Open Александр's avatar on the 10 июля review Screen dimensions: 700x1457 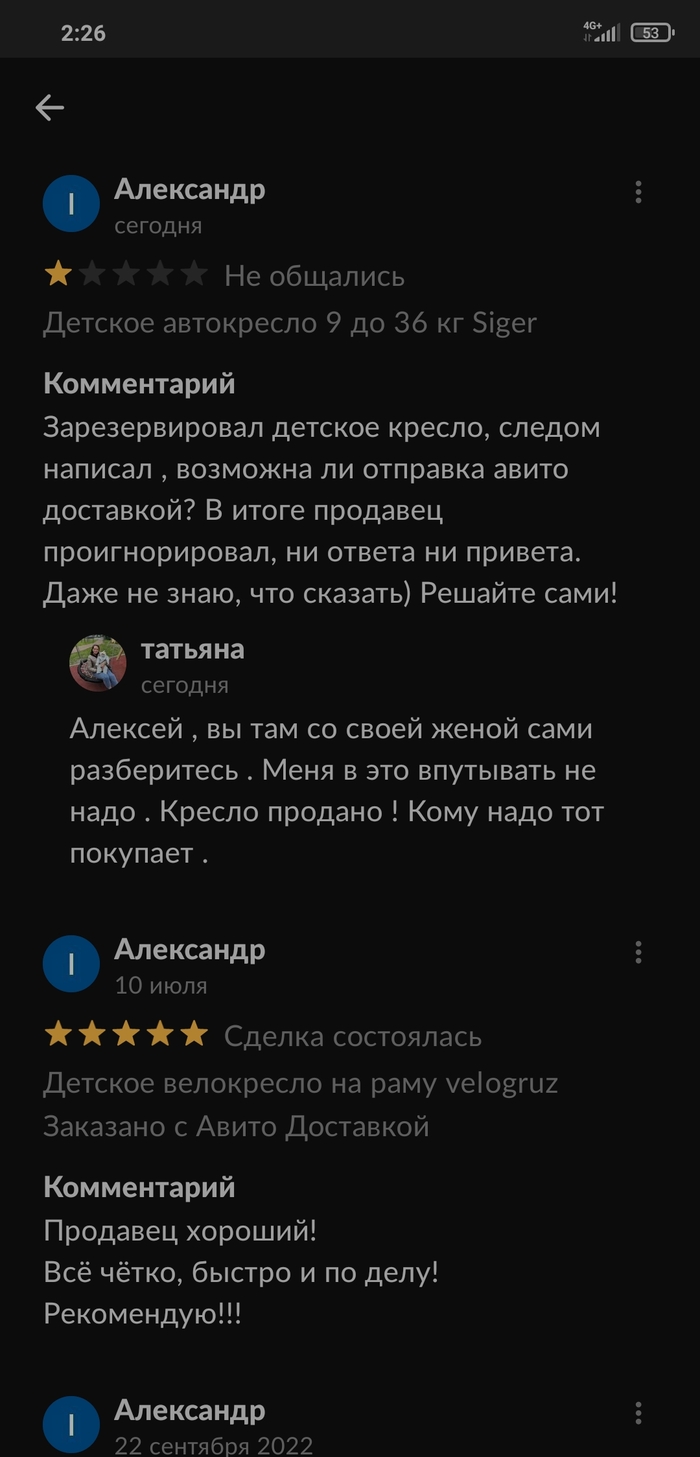pos(71,964)
